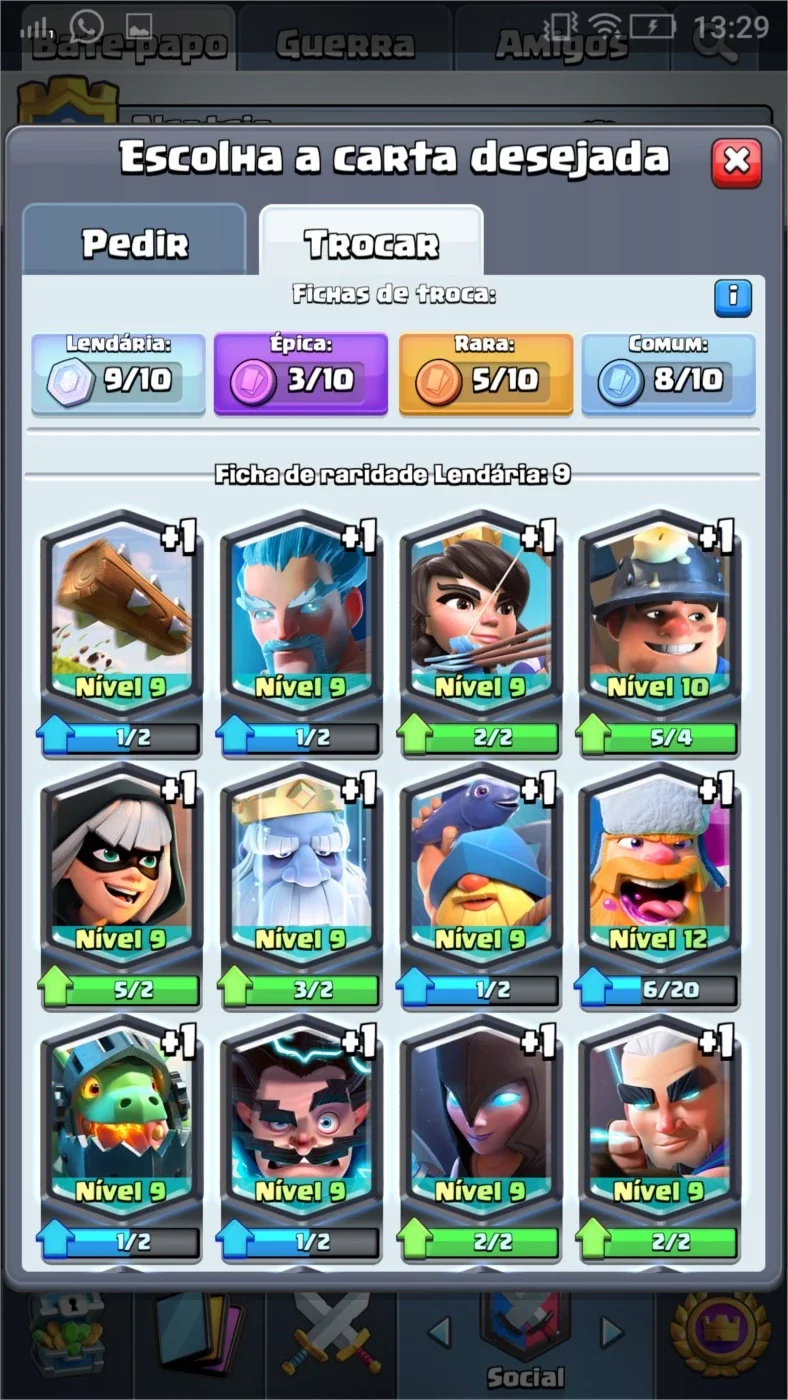Select the Comum trade token
788x1400 pixels.
(668, 373)
